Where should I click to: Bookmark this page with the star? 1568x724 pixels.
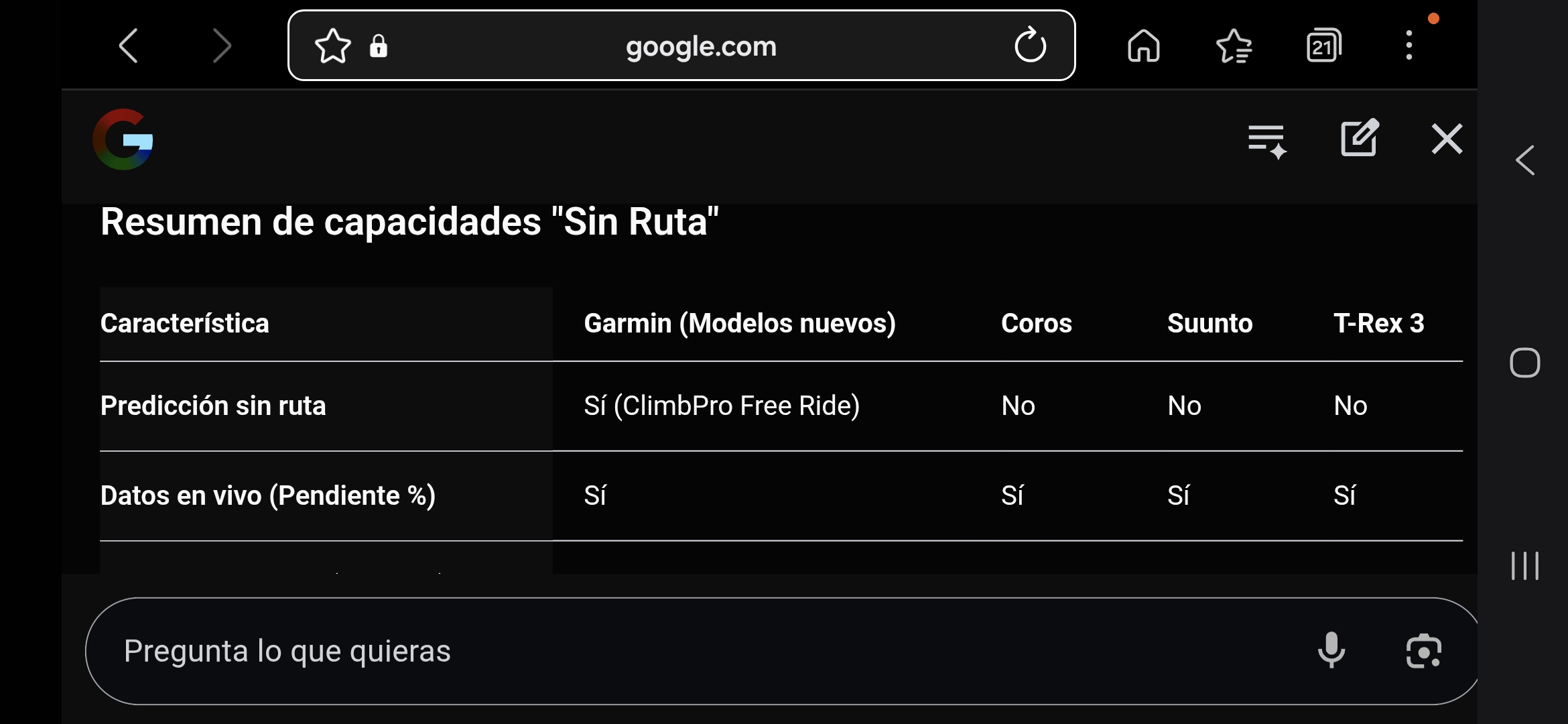click(333, 46)
